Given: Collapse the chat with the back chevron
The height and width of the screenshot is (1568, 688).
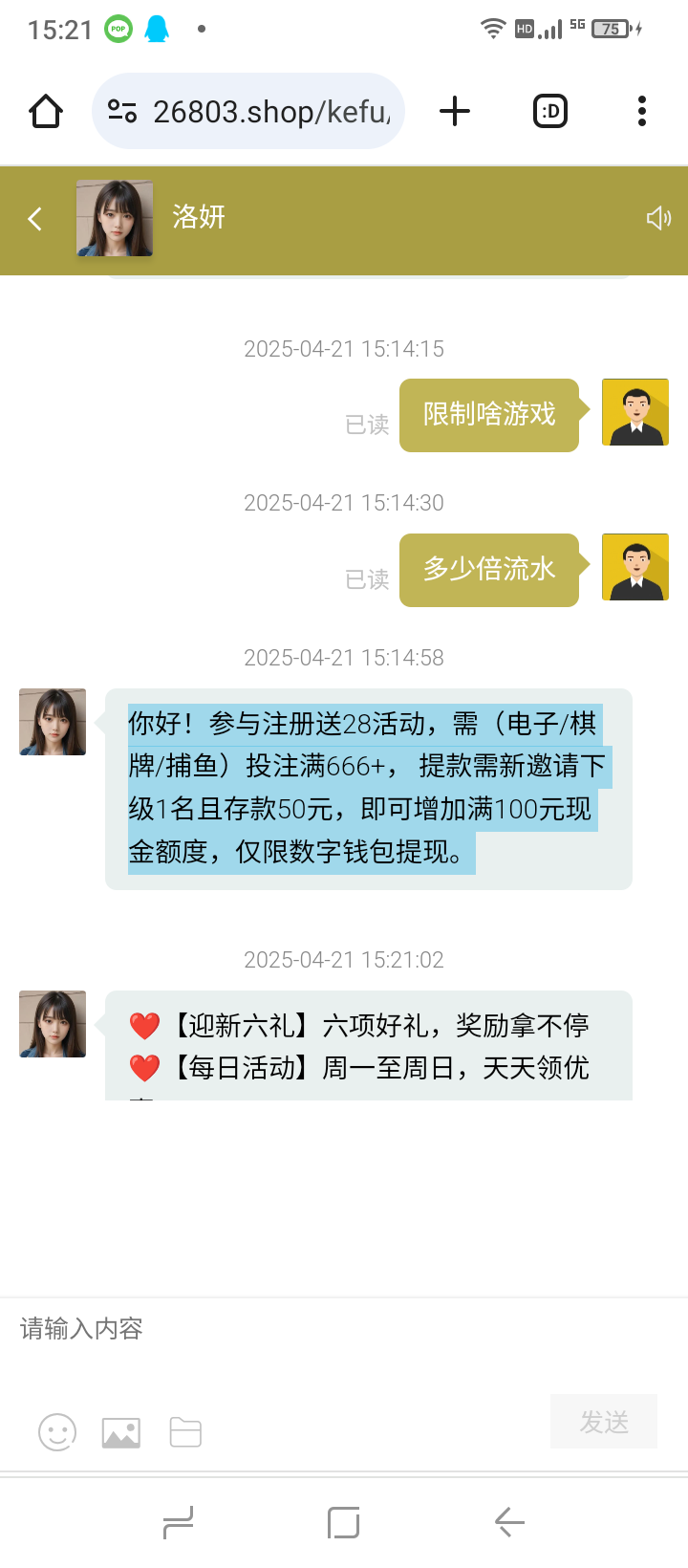Looking at the screenshot, I should (x=34, y=218).
